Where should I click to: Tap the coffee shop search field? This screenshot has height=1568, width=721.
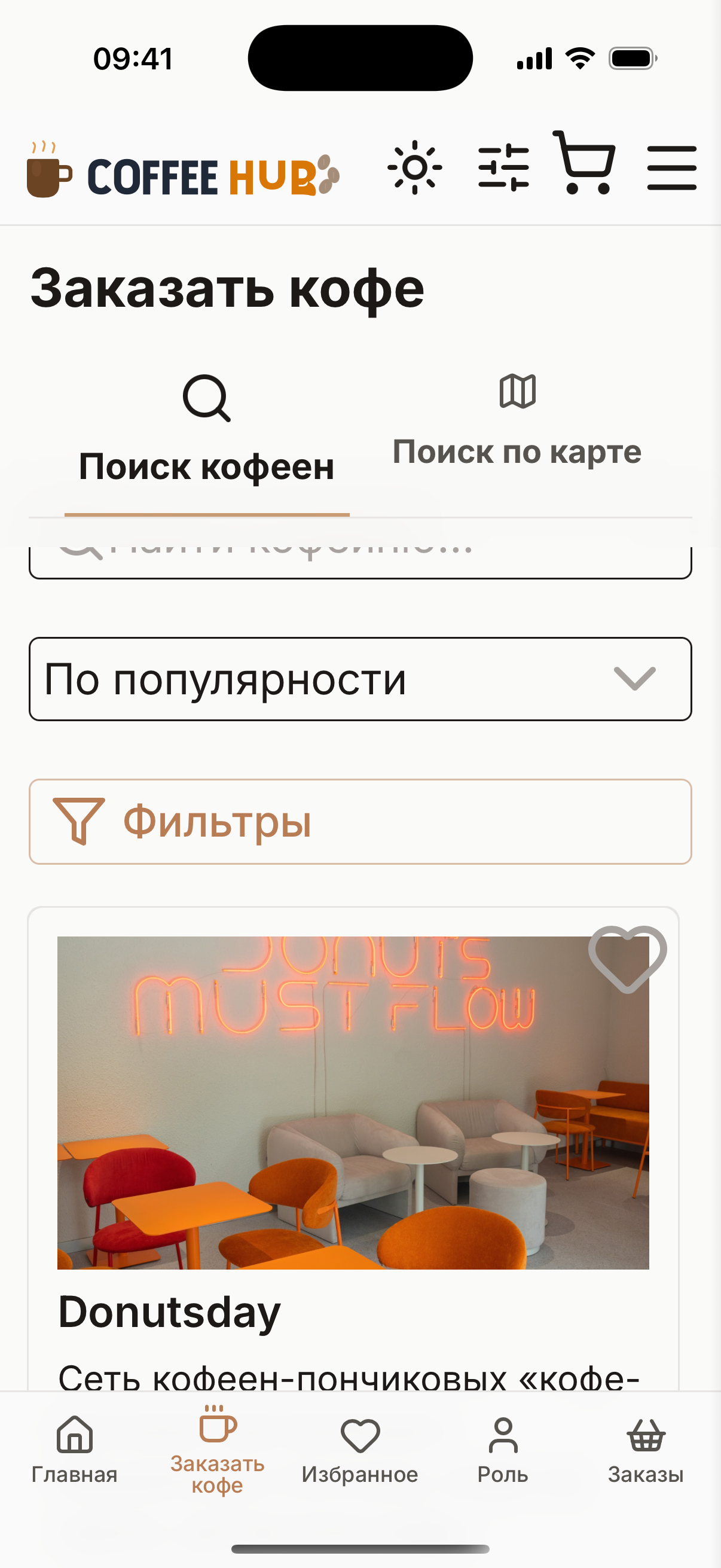coord(360,561)
